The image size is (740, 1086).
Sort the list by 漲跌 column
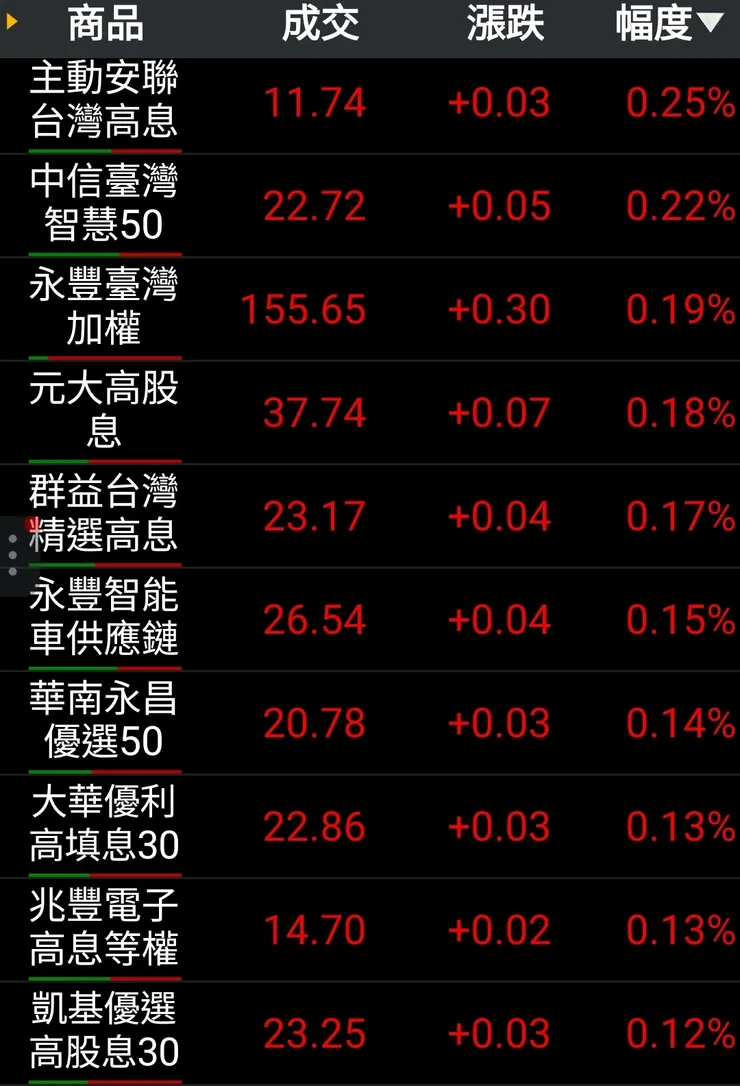[x=505, y=25]
